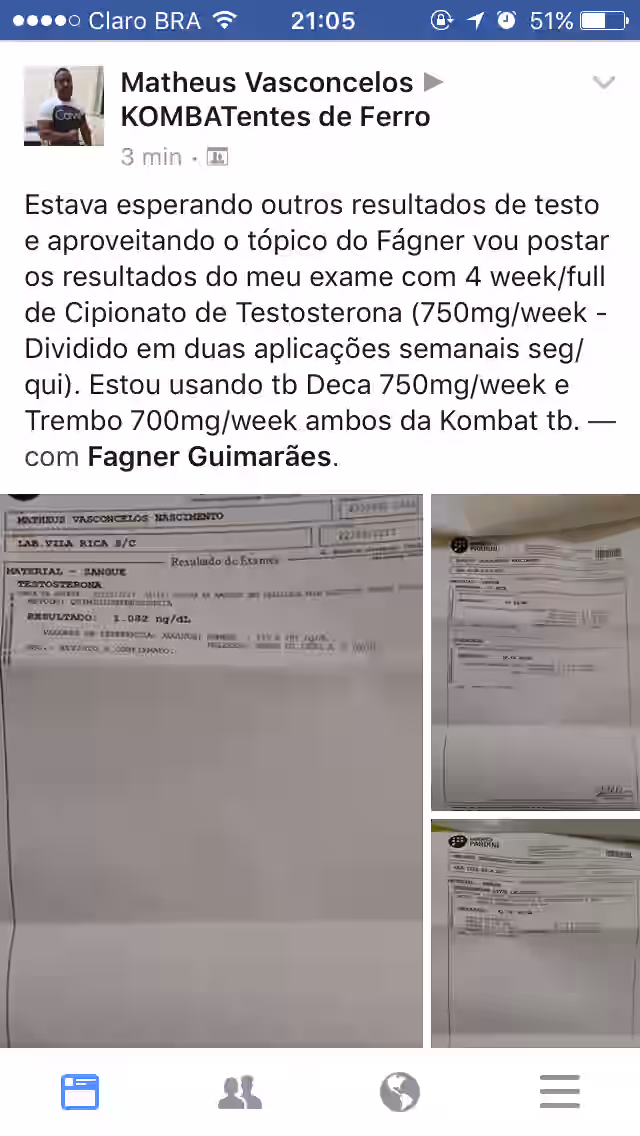Switch to the friend requests tab

coord(240,1092)
